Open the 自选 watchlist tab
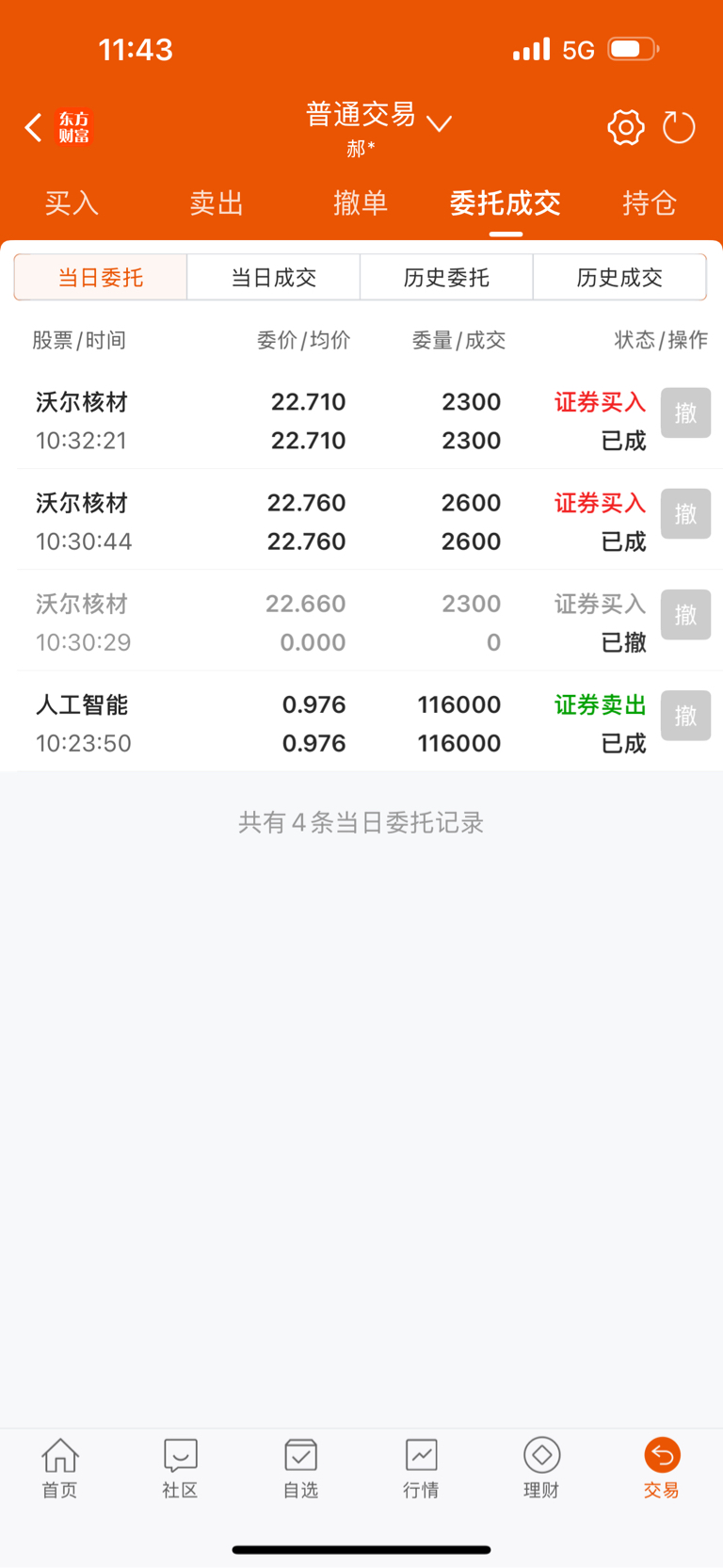The image size is (723, 1568). coord(301,1468)
